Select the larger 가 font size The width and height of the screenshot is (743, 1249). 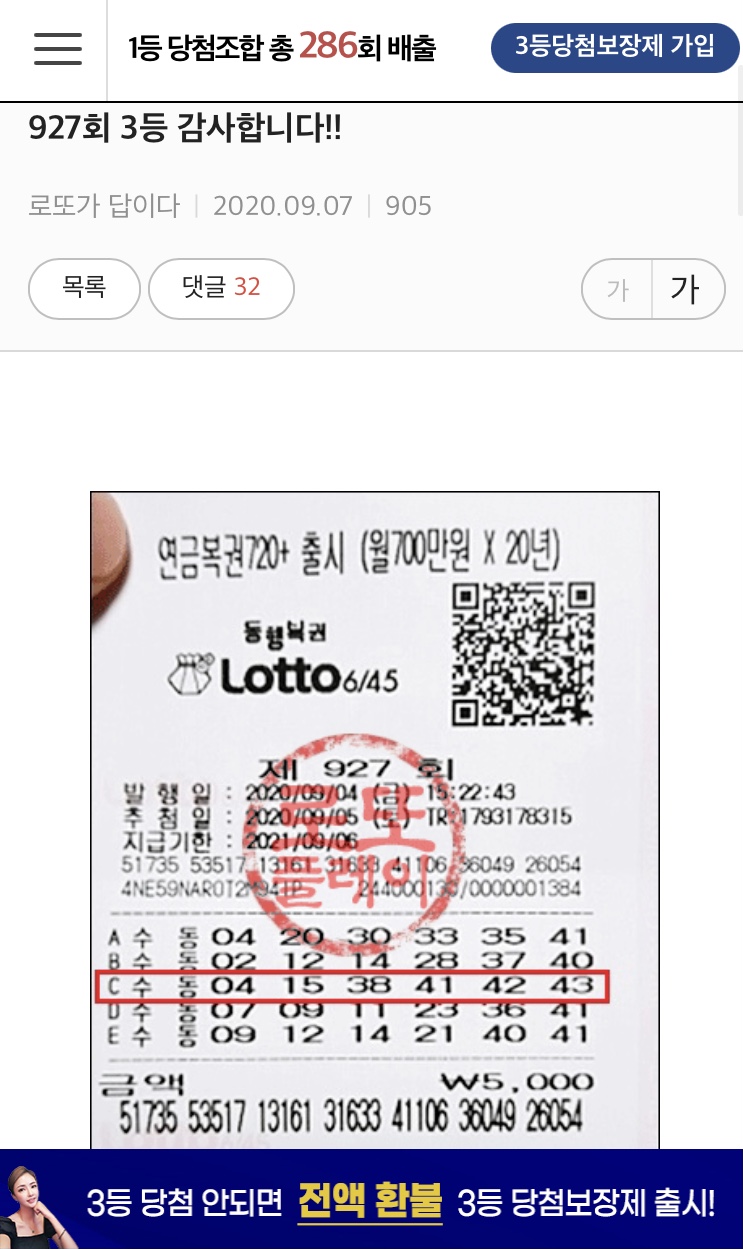coord(687,289)
